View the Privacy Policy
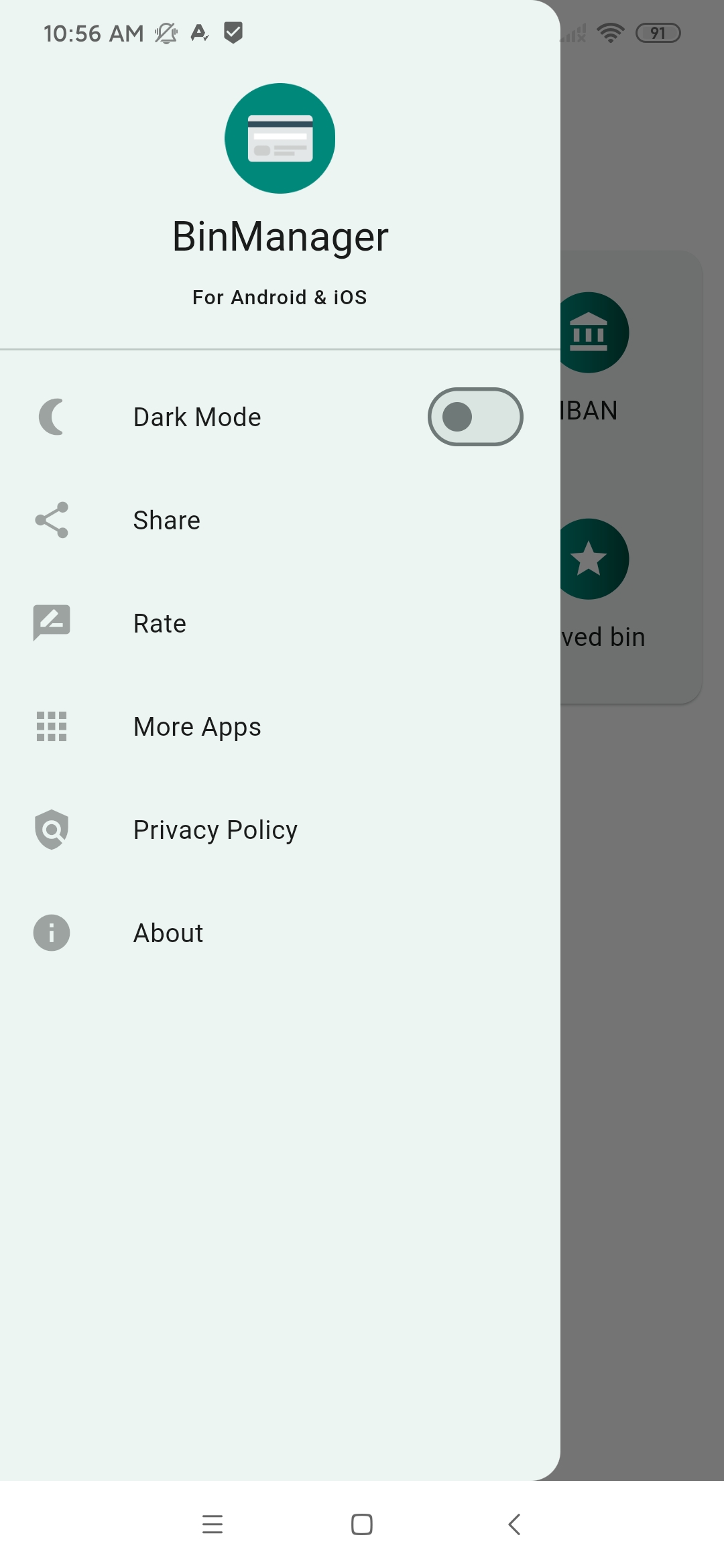Image resolution: width=724 pixels, height=1568 pixels. [x=215, y=830]
